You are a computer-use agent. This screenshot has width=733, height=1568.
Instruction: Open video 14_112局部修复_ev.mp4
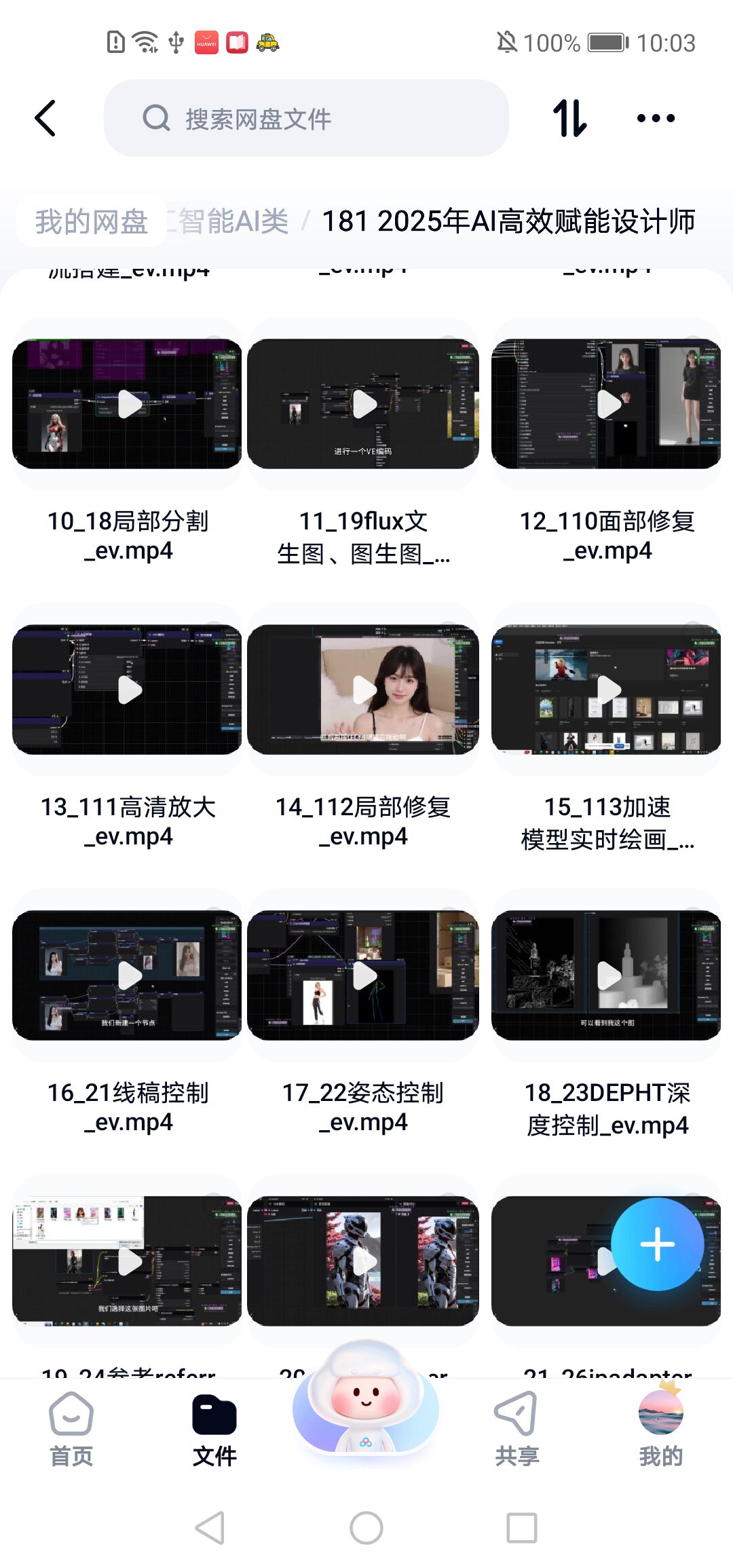coord(363,690)
